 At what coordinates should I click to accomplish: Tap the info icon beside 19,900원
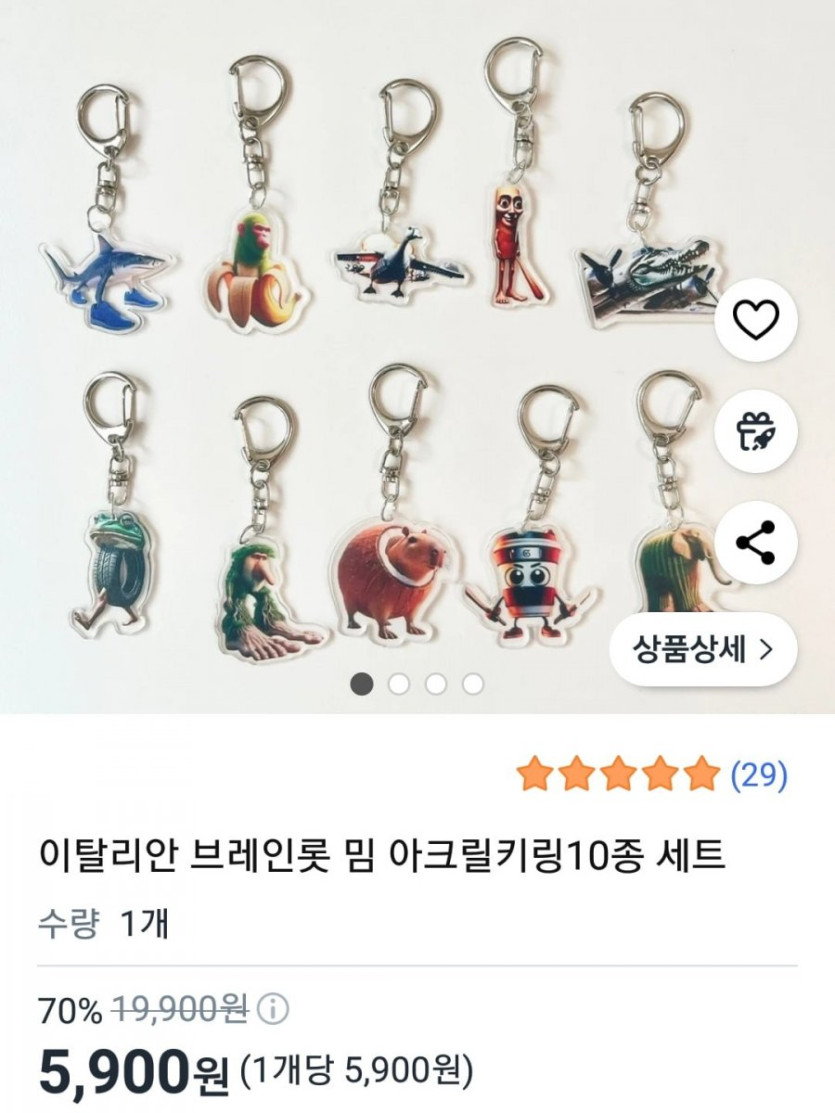(x=273, y=1010)
